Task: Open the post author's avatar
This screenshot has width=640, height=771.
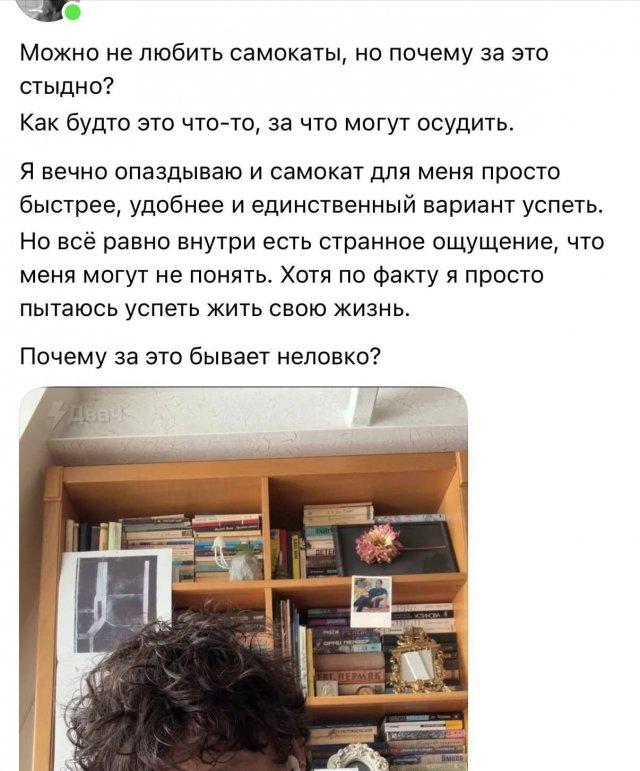Action: [x=43, y=8]
